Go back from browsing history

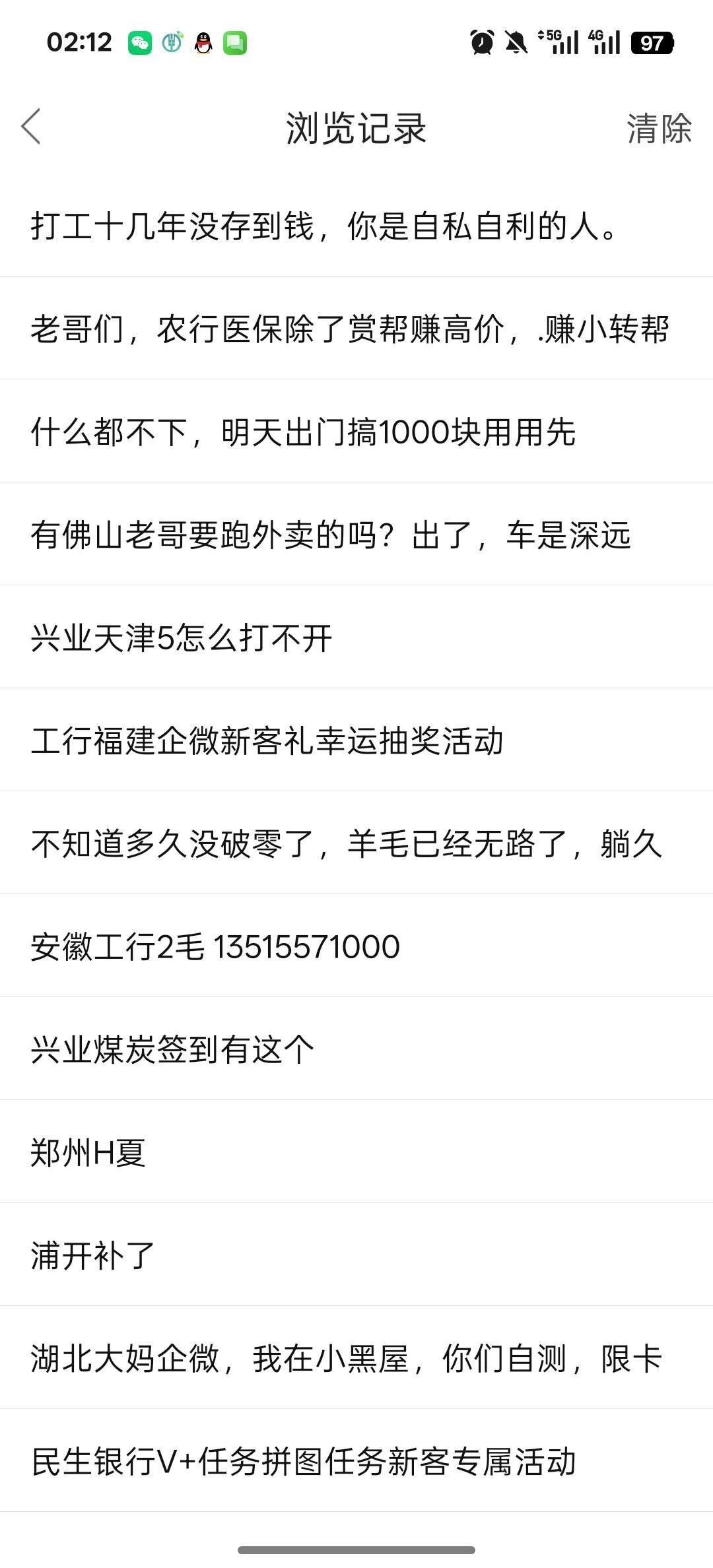pyautogui.click(x=31, y=127)
